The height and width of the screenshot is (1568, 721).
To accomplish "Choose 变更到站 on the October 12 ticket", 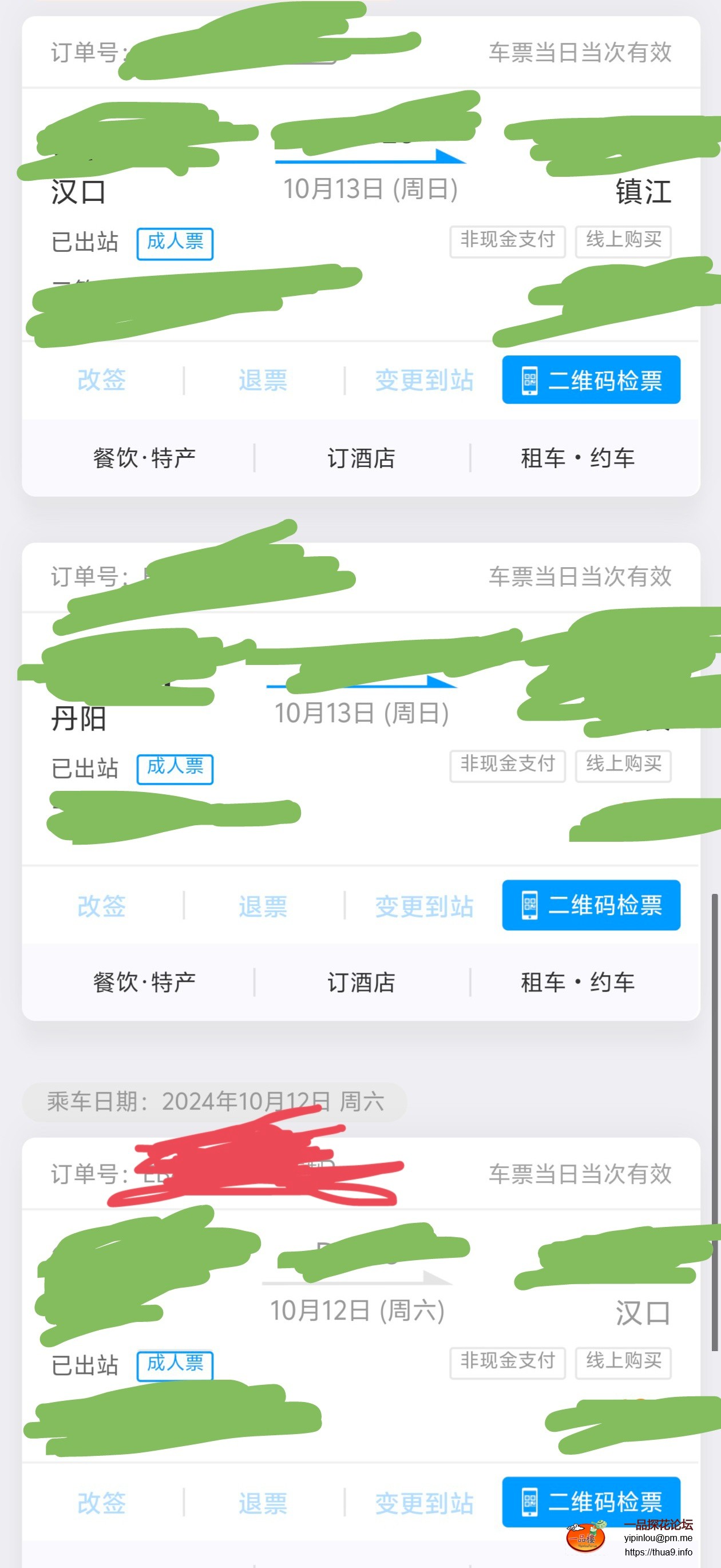I will pyautogui.click(x=424, y=1503).
